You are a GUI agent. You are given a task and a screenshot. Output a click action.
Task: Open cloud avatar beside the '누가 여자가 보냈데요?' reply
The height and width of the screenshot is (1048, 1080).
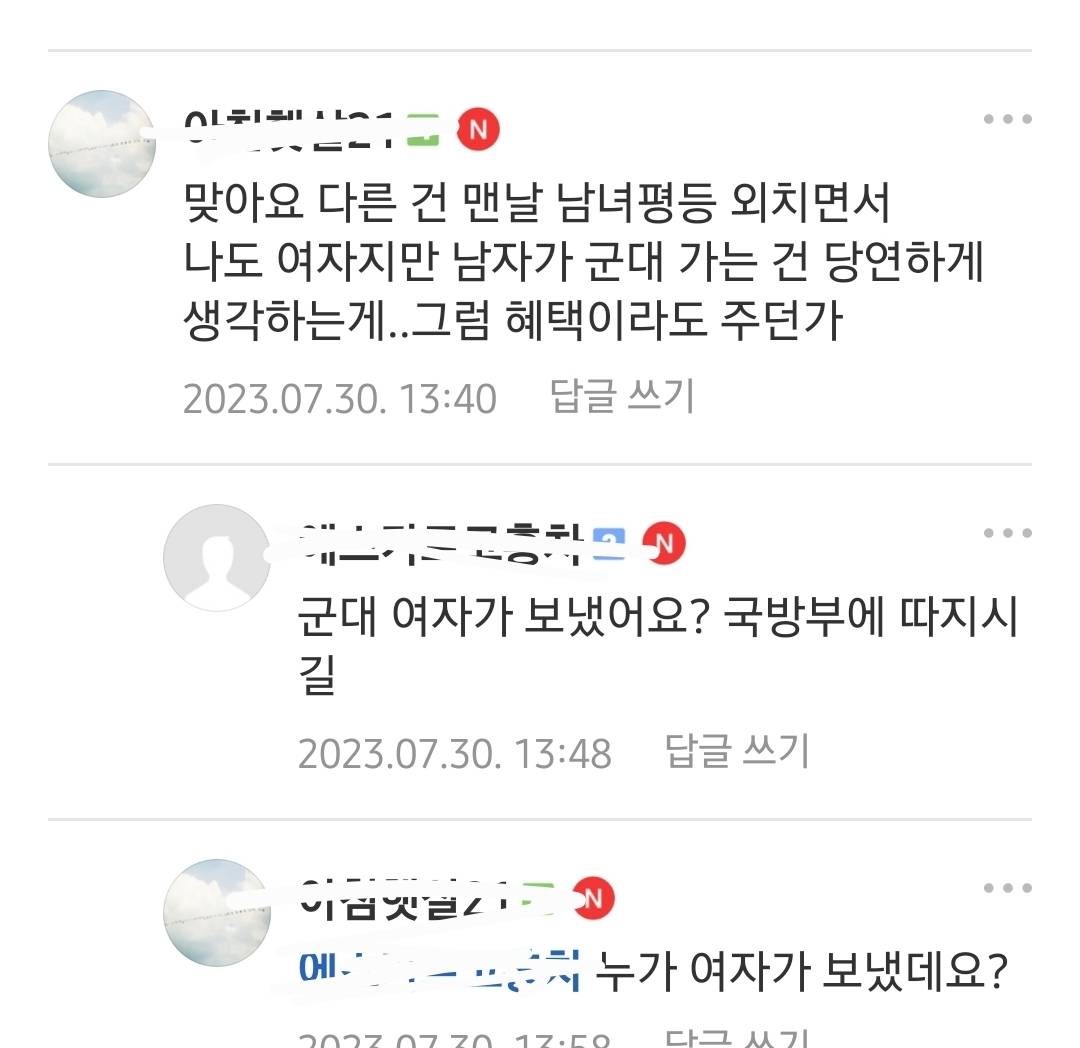point(217,912)
